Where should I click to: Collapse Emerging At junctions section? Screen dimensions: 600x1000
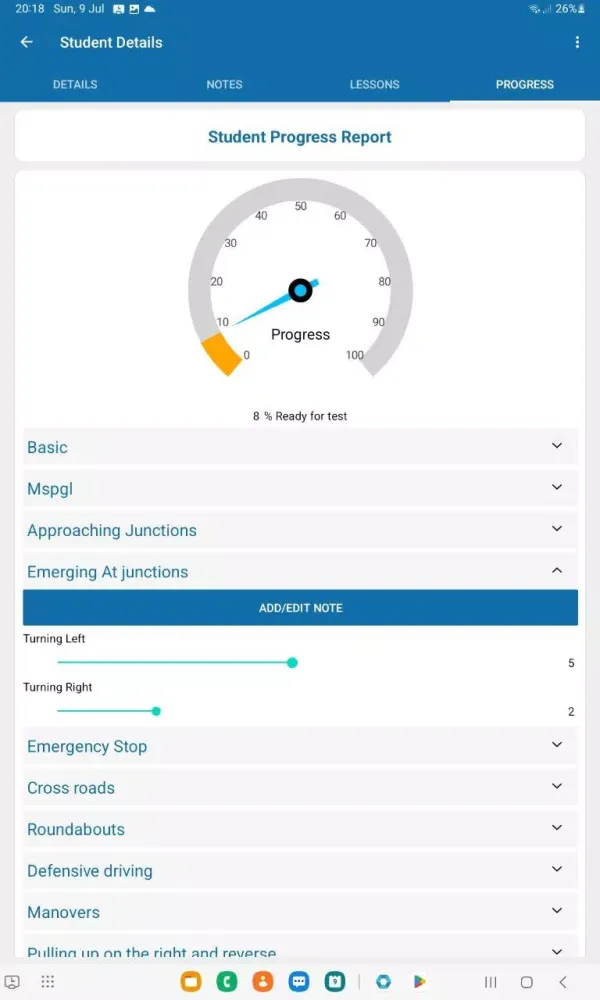(300, 572)
